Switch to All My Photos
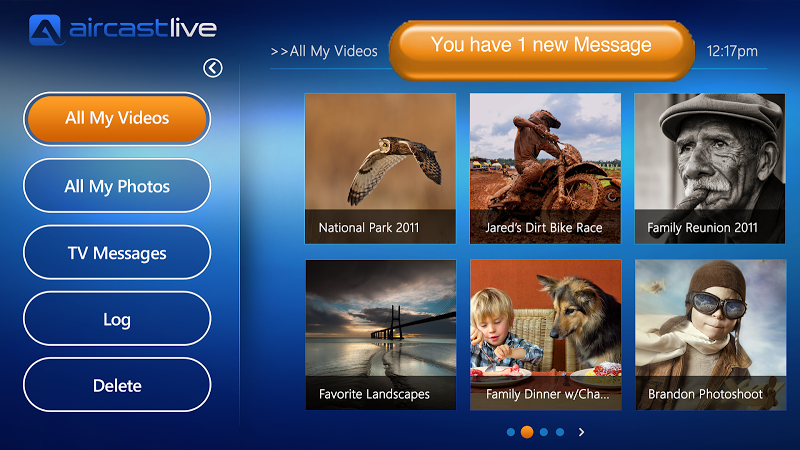Screen dimensions: 800x450 pyautogui.click(x=117, y=186)
